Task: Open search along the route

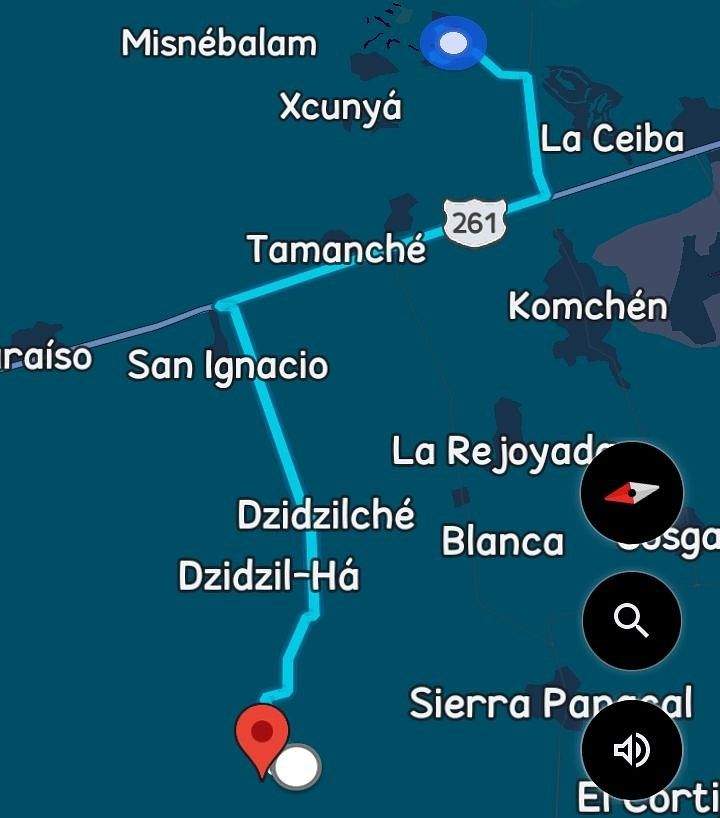Action: [632, 621]
